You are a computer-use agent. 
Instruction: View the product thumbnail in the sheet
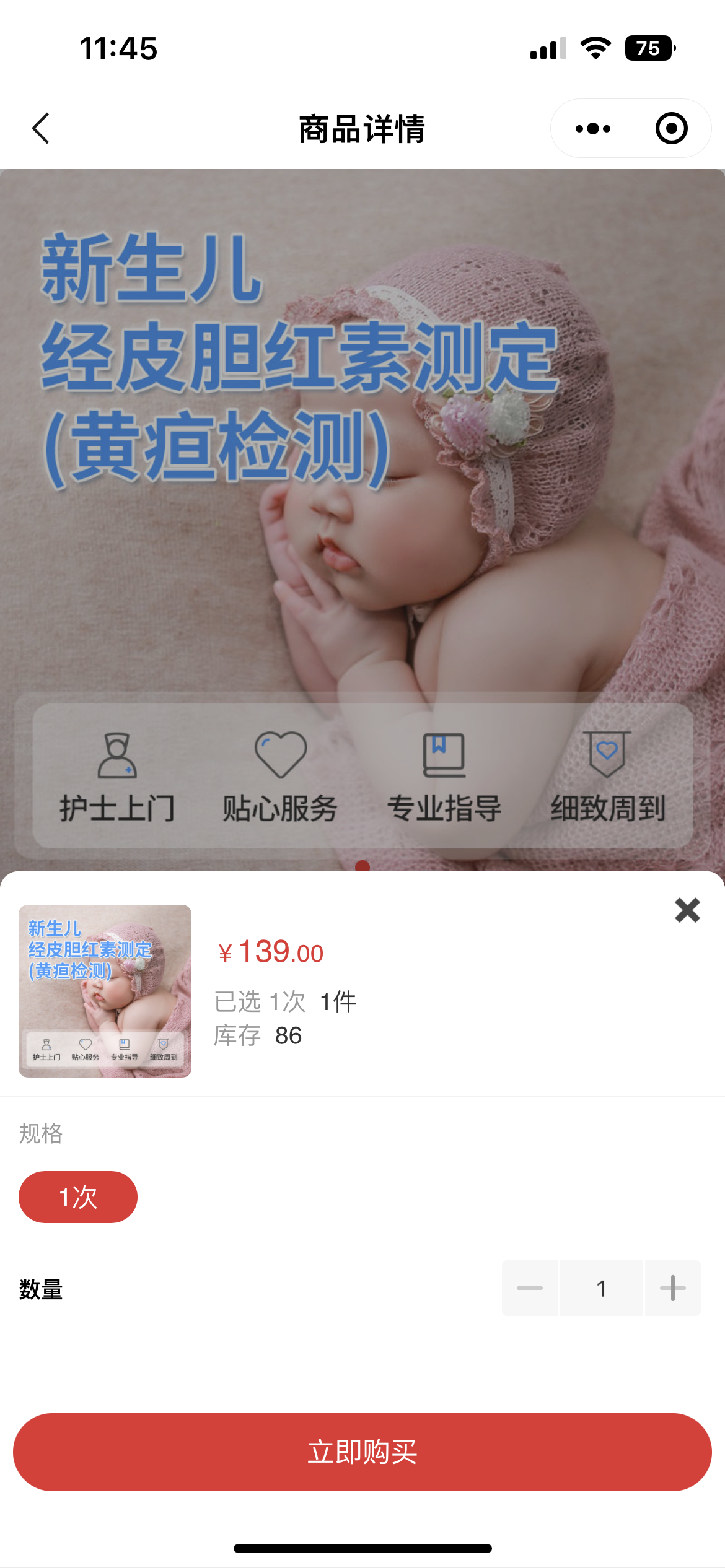(105, 991)
